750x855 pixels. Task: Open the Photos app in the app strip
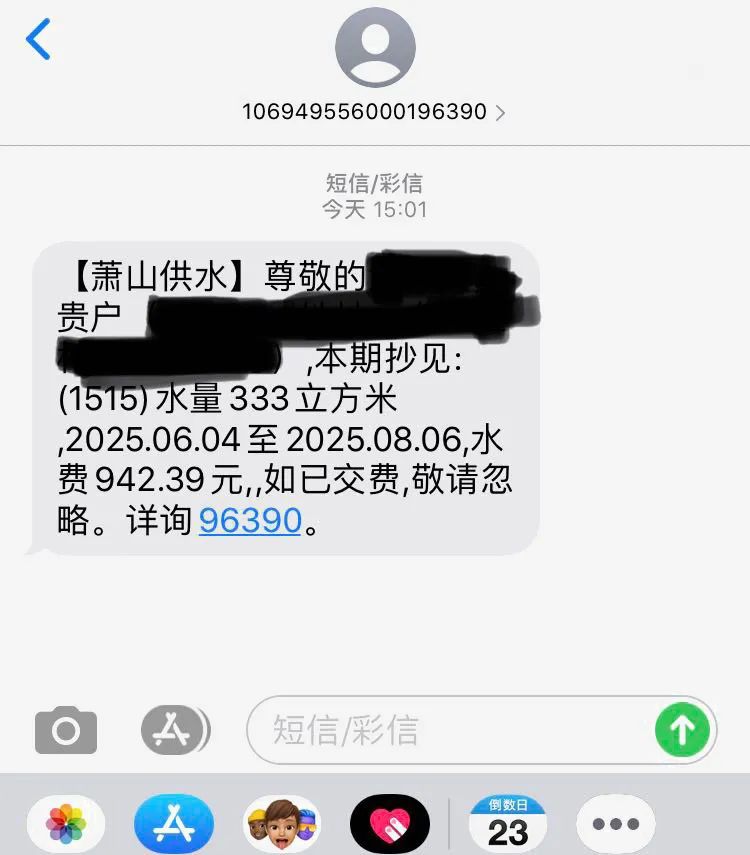tap(66, 825)
